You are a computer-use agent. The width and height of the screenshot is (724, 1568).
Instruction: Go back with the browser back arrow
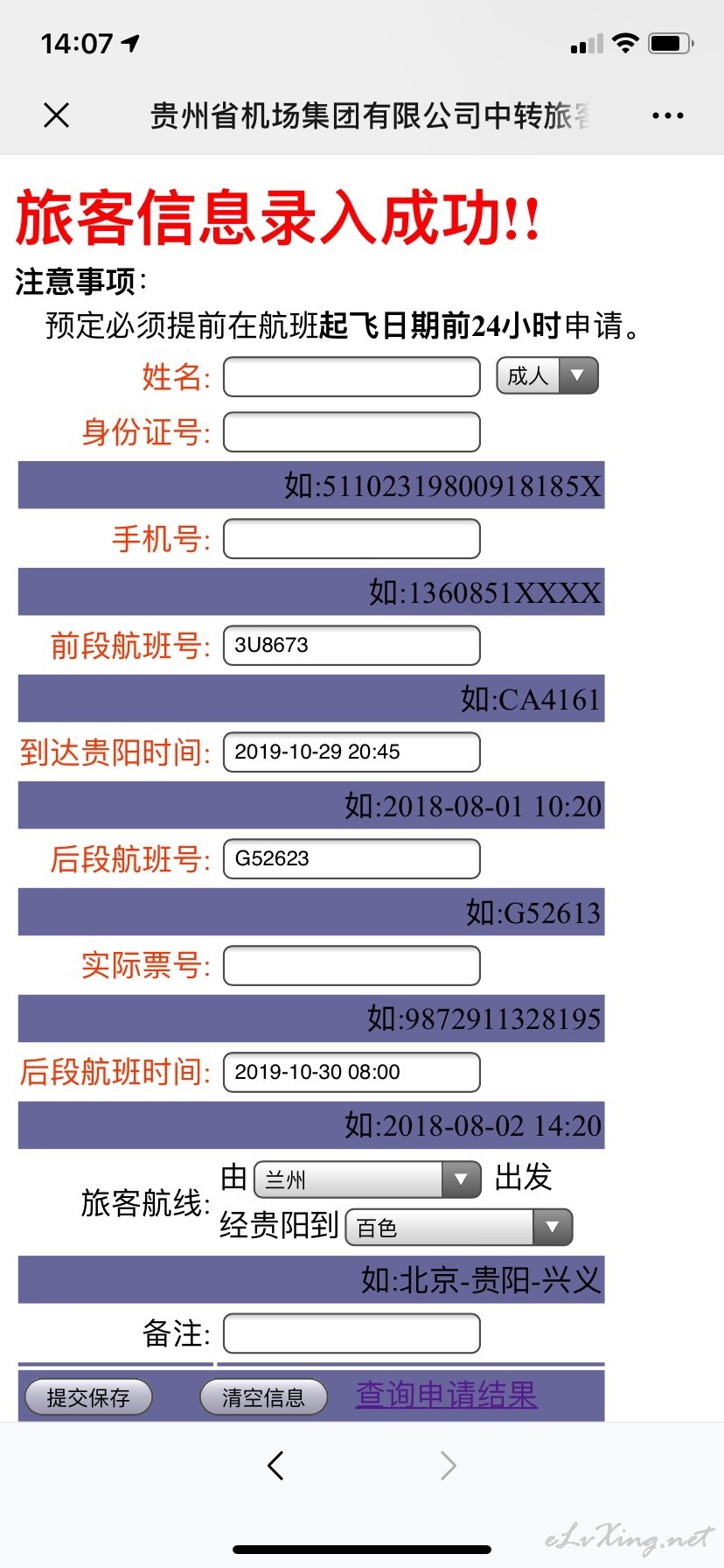(275, 1465)
